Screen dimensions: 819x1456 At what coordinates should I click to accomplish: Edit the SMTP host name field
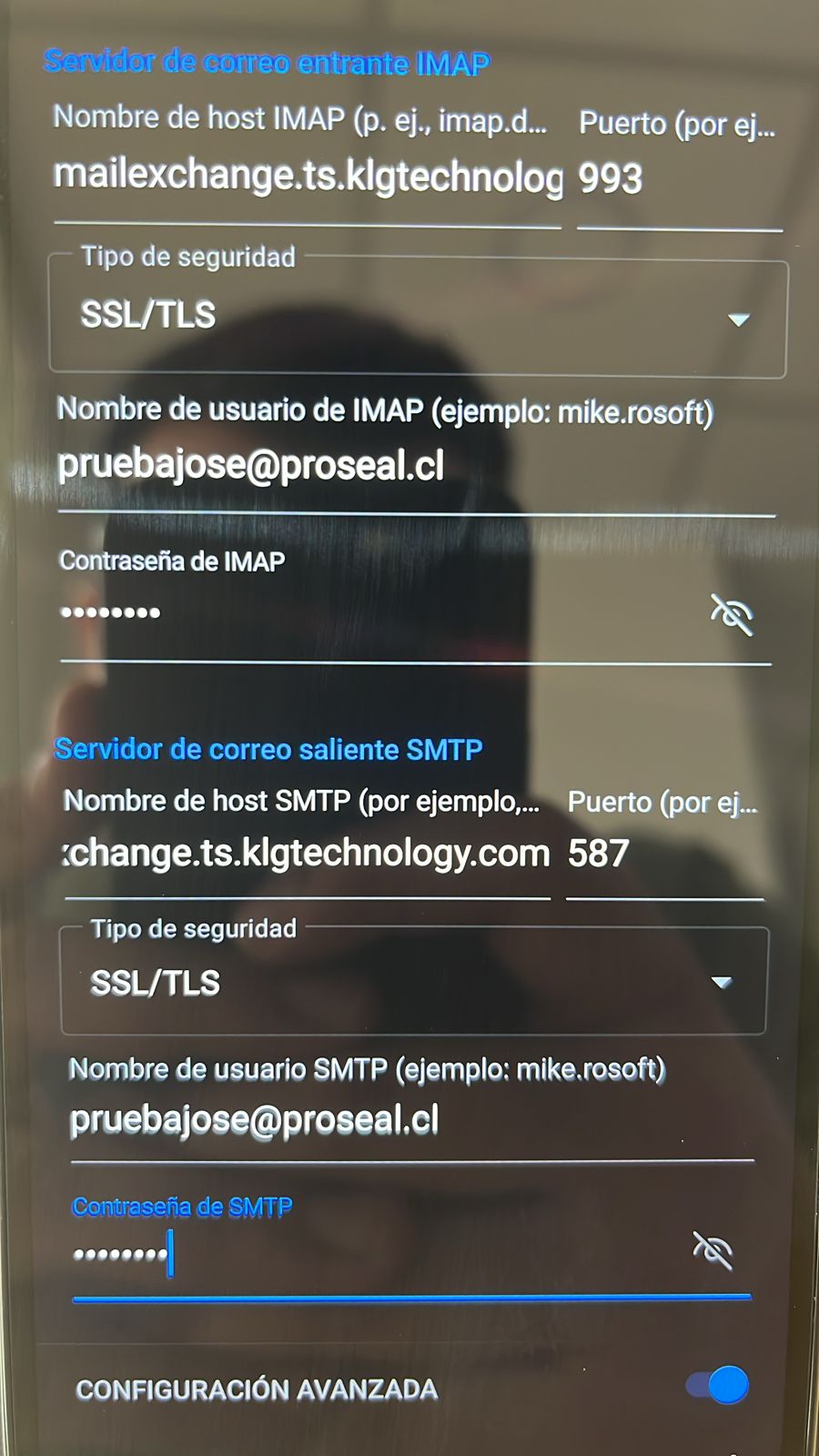click(x=308, y=854)
